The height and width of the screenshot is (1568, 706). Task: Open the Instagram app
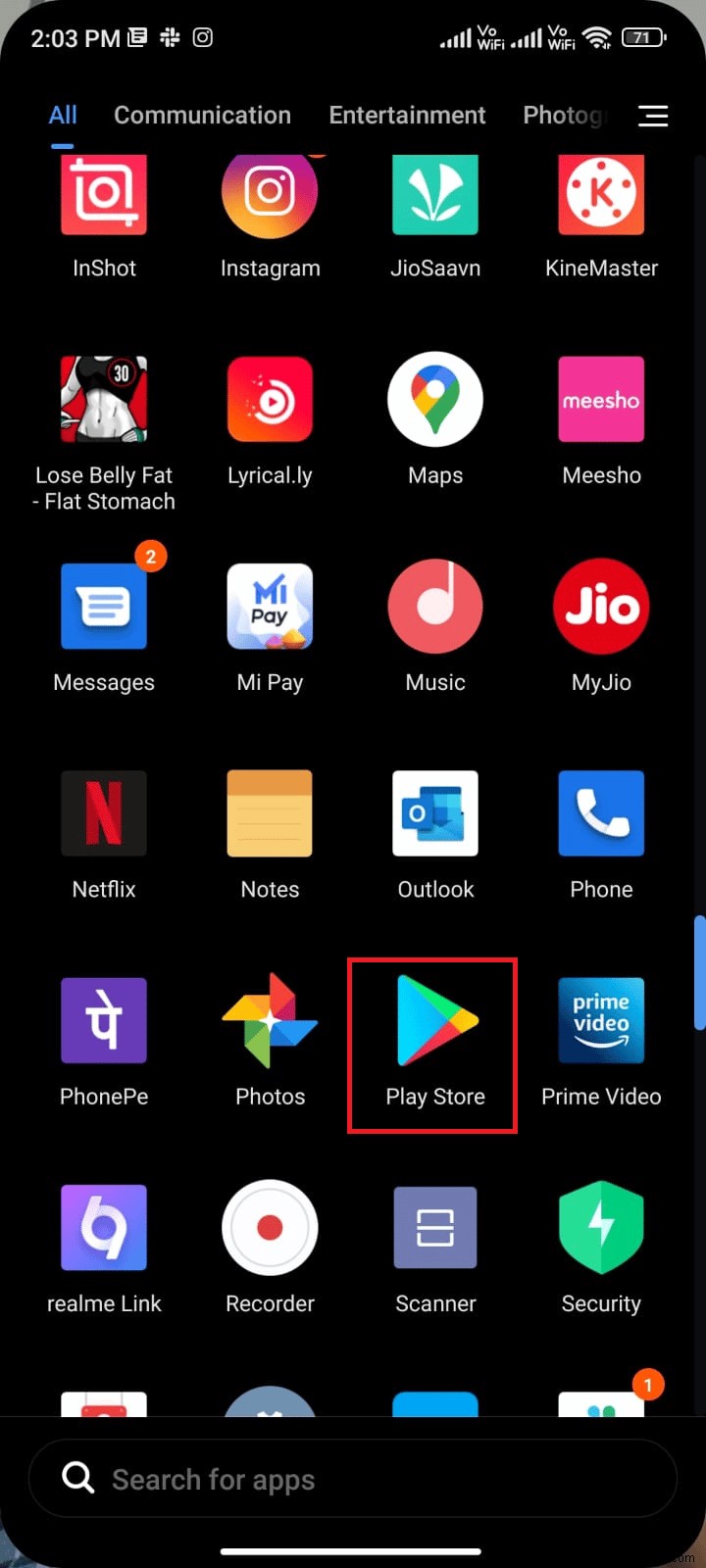point(270,194)
